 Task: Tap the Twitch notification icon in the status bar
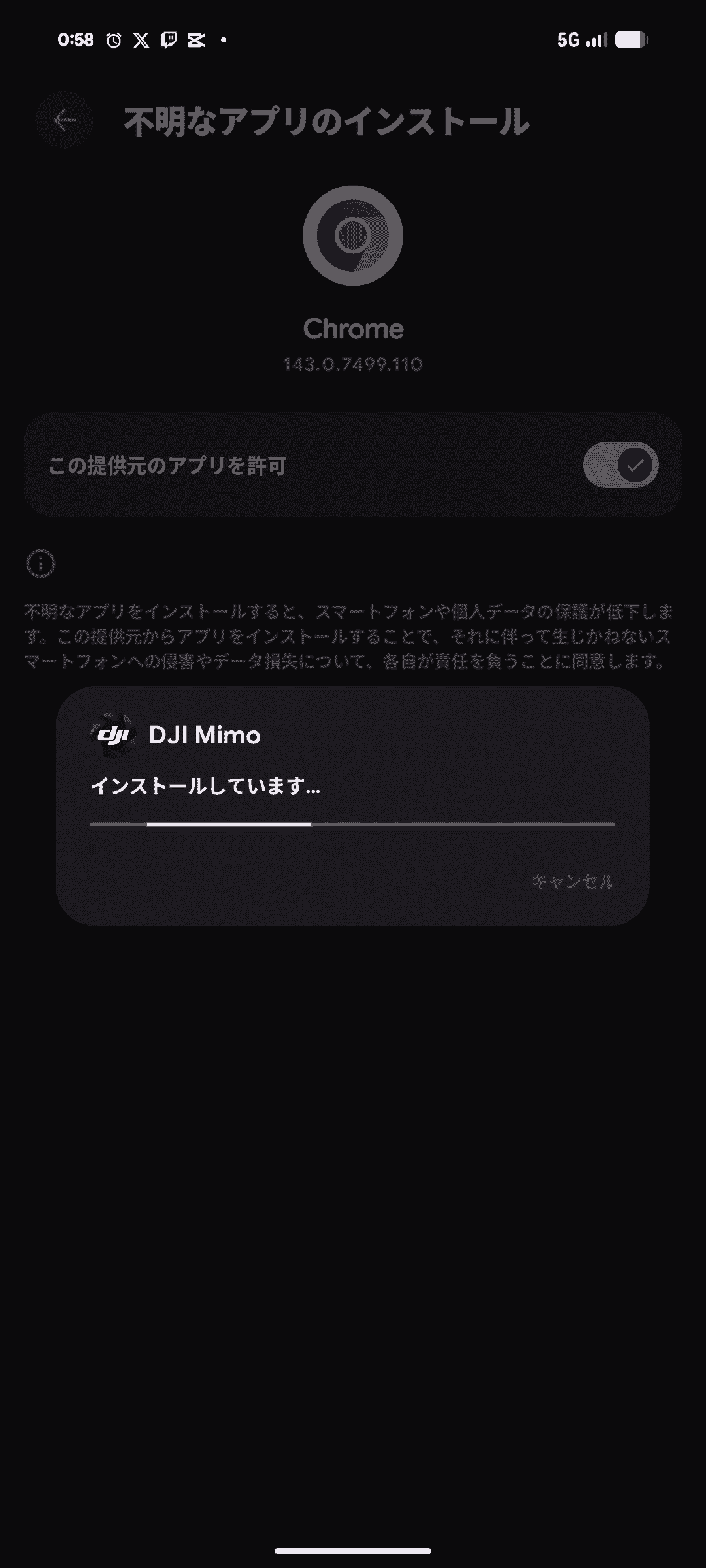(x=167, y=41)
